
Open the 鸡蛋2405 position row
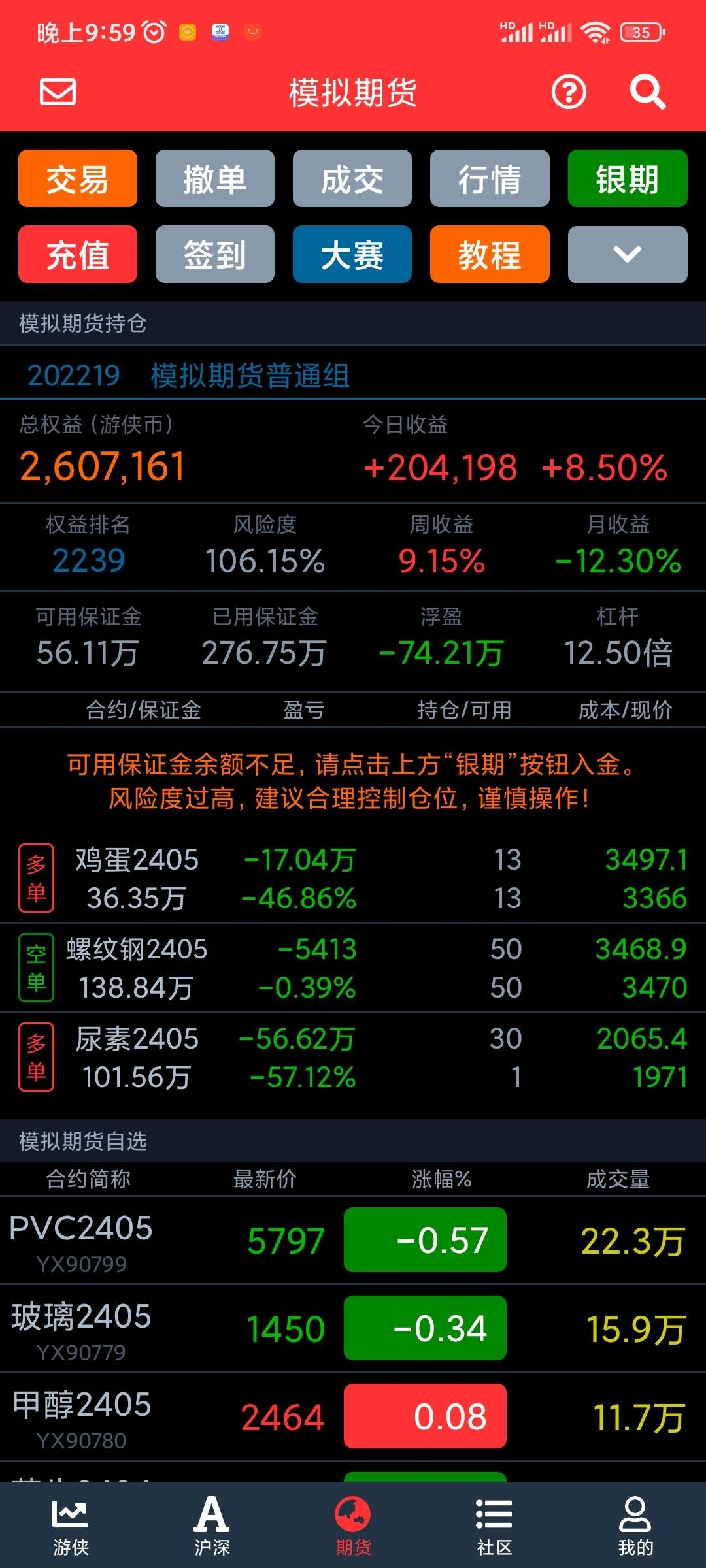coord(353,879)
